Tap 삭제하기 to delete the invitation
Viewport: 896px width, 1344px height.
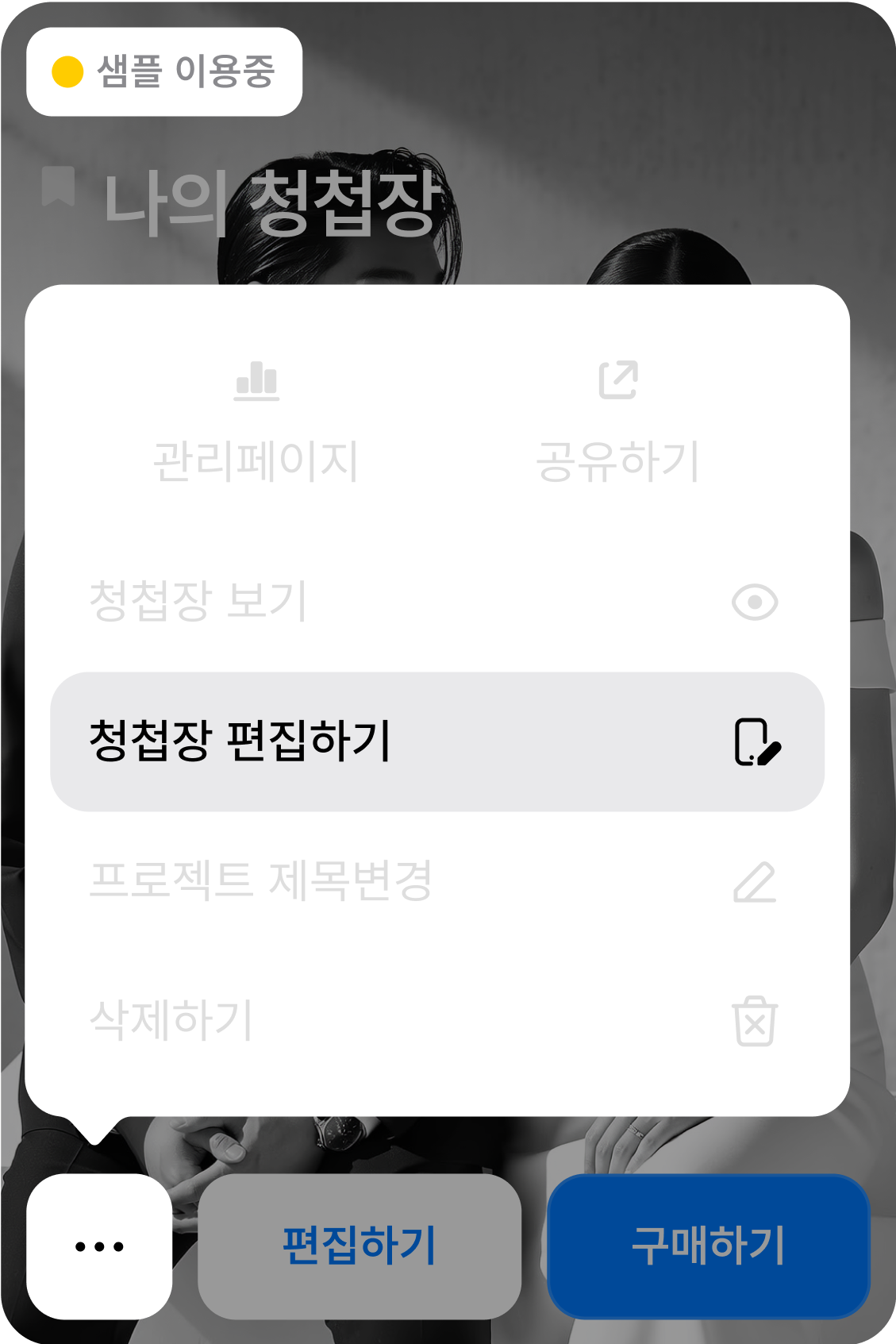pos(436,1020)
